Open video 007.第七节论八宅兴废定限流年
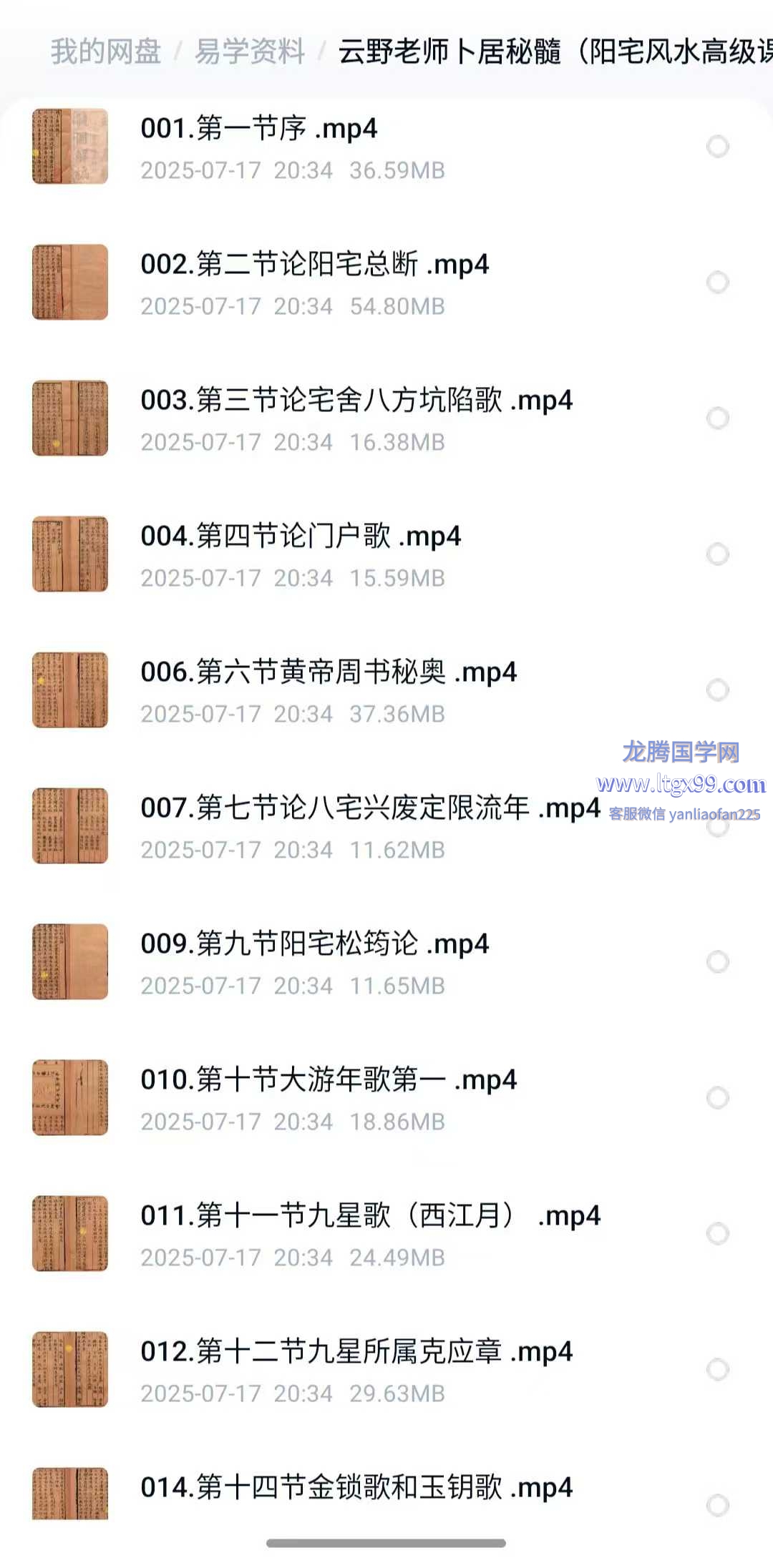This screenshot has height=1568, width=773. (x=370, y=808)
